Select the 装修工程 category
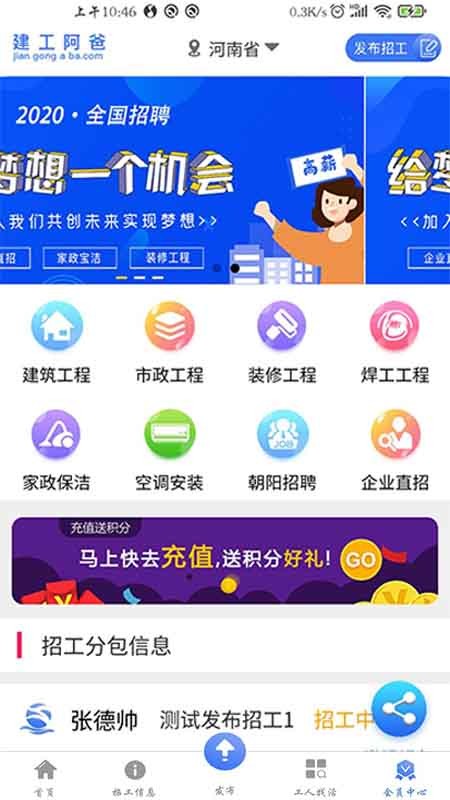 point(282,343)
